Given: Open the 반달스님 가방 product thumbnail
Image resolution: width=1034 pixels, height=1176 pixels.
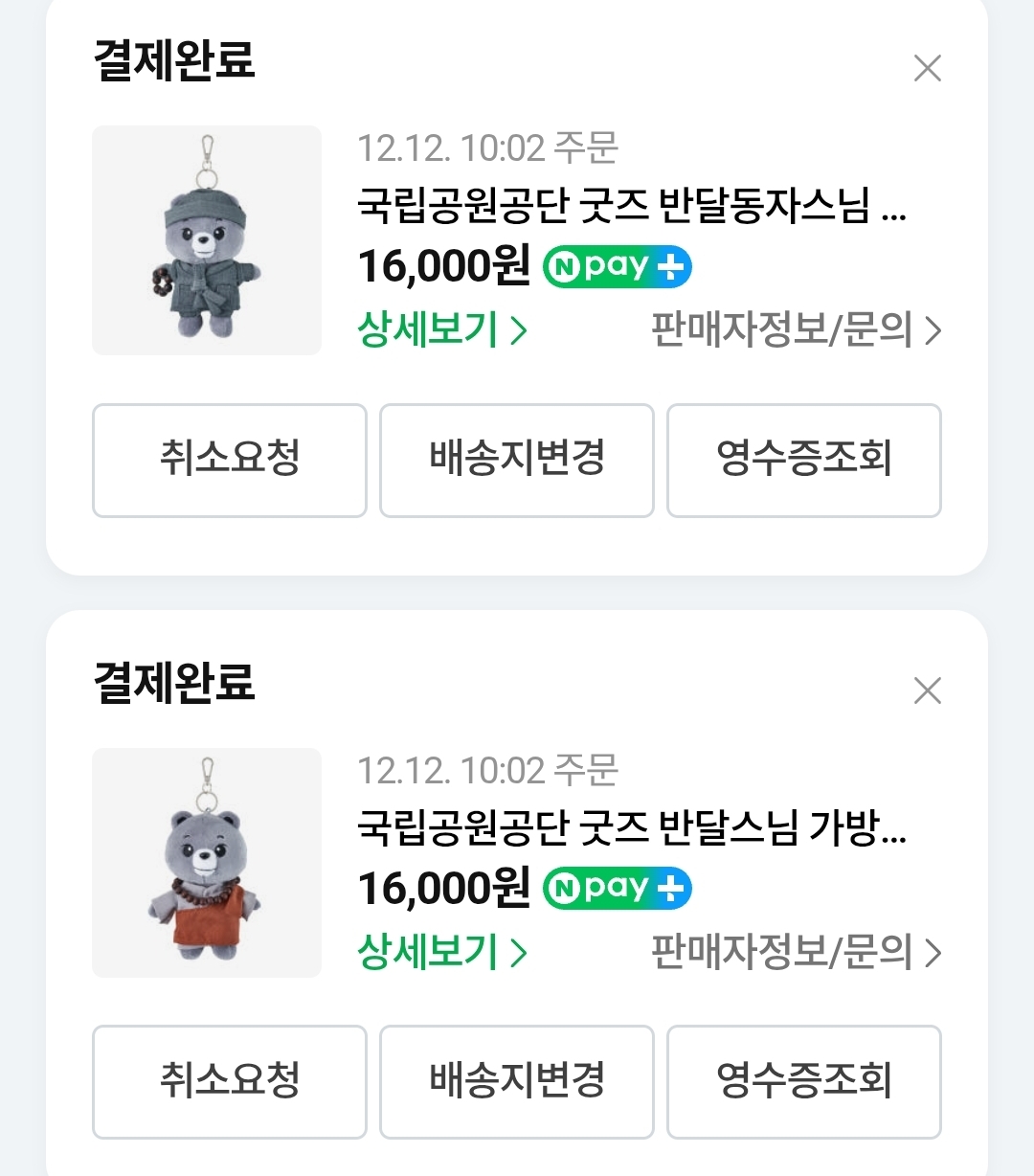Looking at the screenshot, I should [207, 863].
